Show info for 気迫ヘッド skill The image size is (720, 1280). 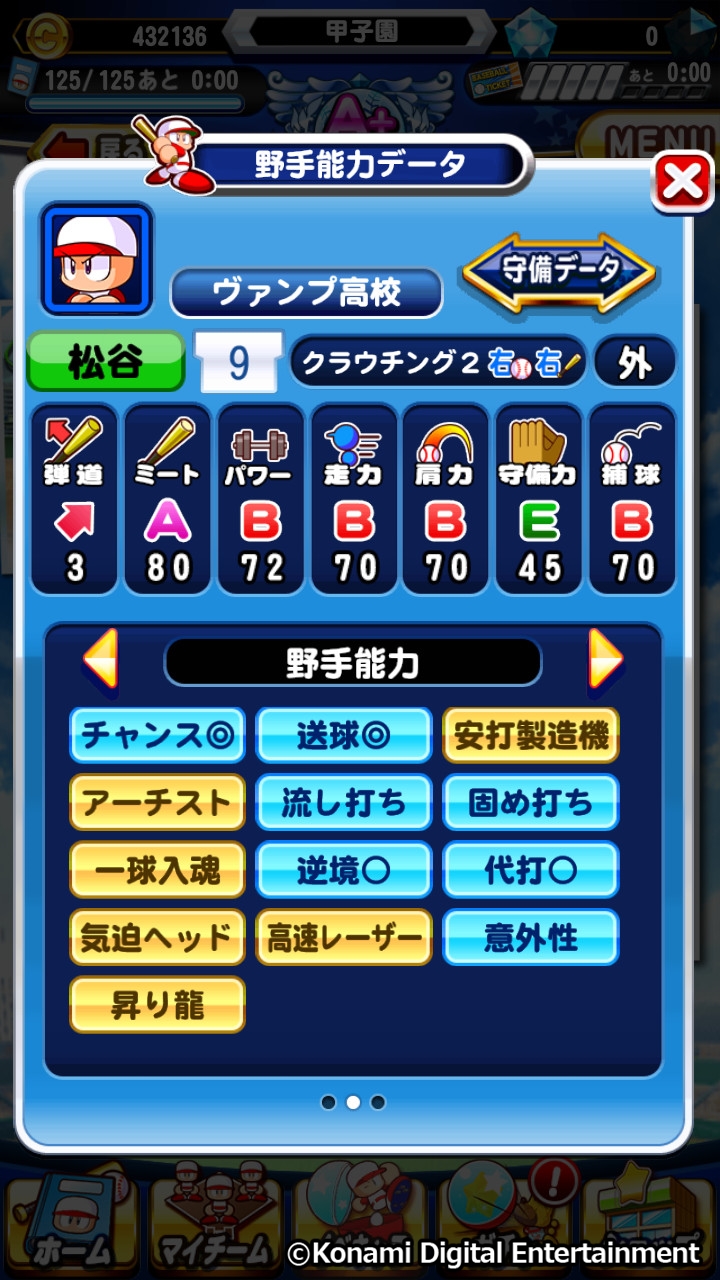tap(157, 937)
